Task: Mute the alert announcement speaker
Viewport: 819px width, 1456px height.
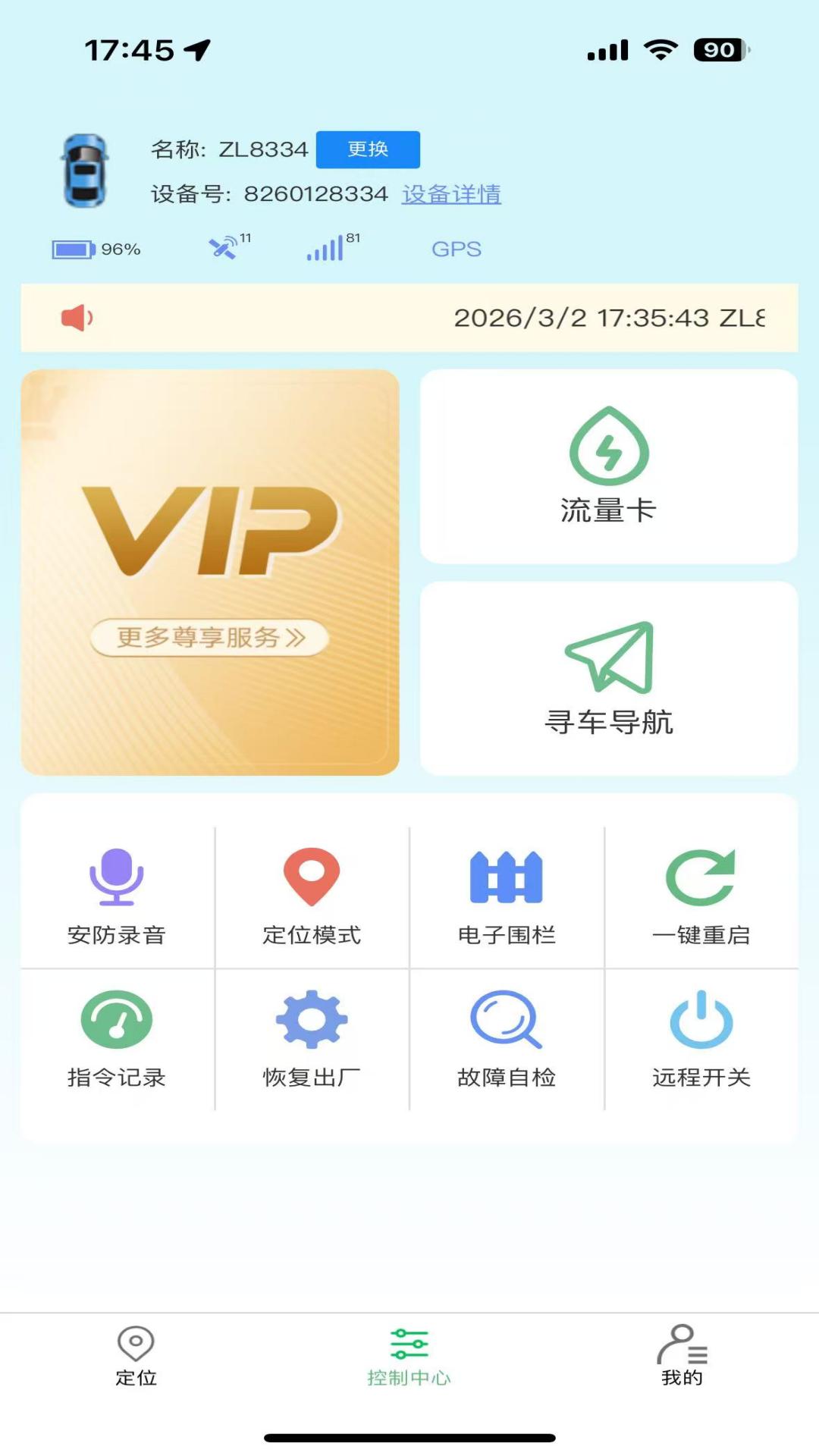Action: coord(77,318)
